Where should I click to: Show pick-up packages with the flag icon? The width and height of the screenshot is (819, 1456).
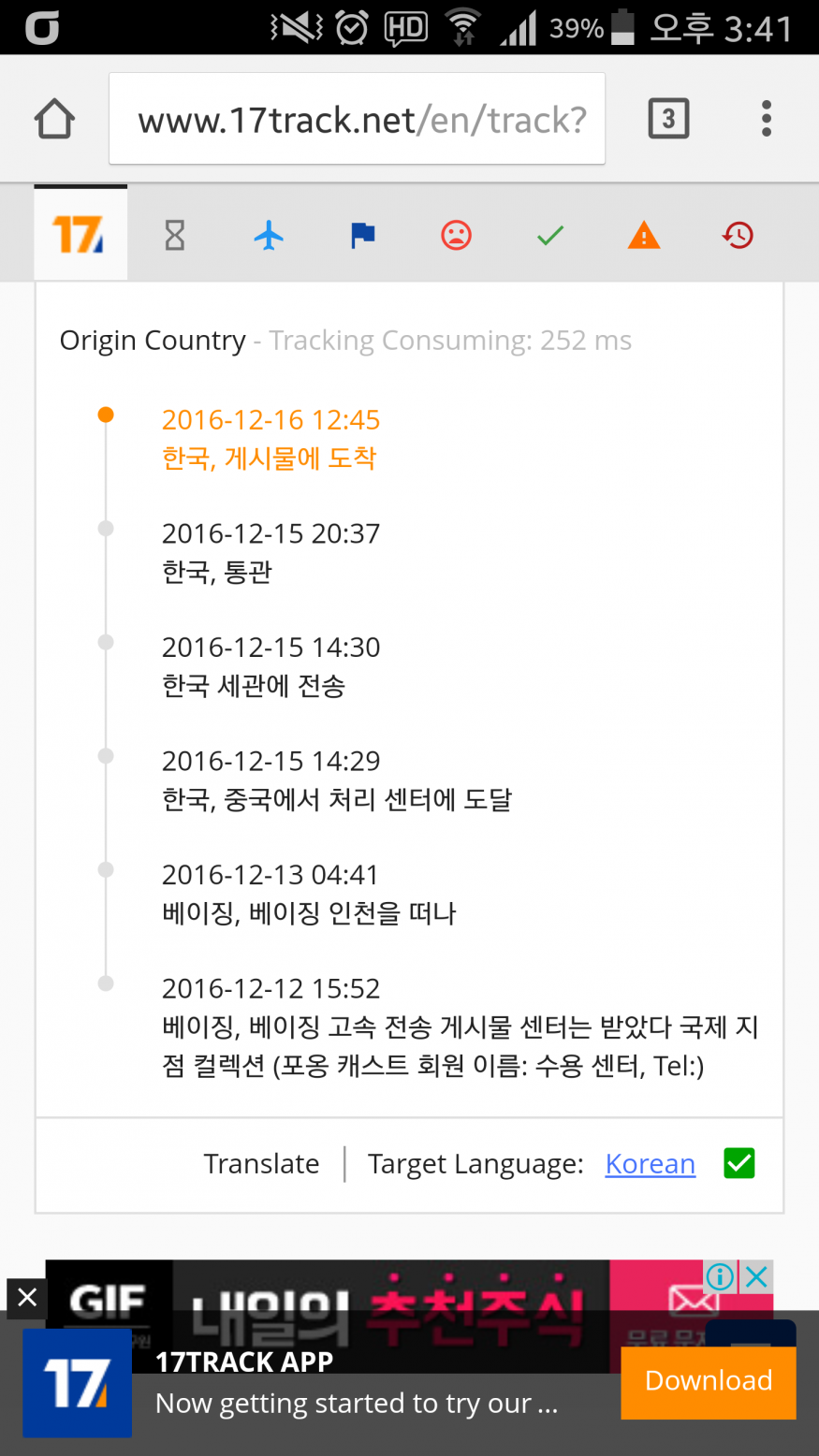point(362,236)
